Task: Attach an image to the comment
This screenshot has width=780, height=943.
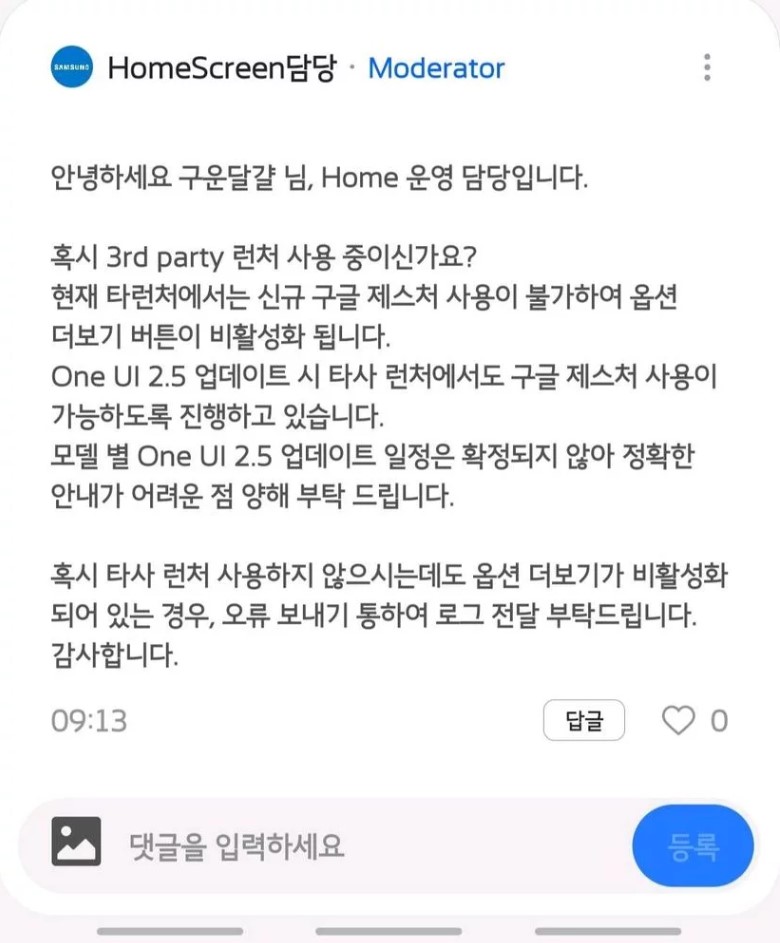Action: tap(77, 843)
